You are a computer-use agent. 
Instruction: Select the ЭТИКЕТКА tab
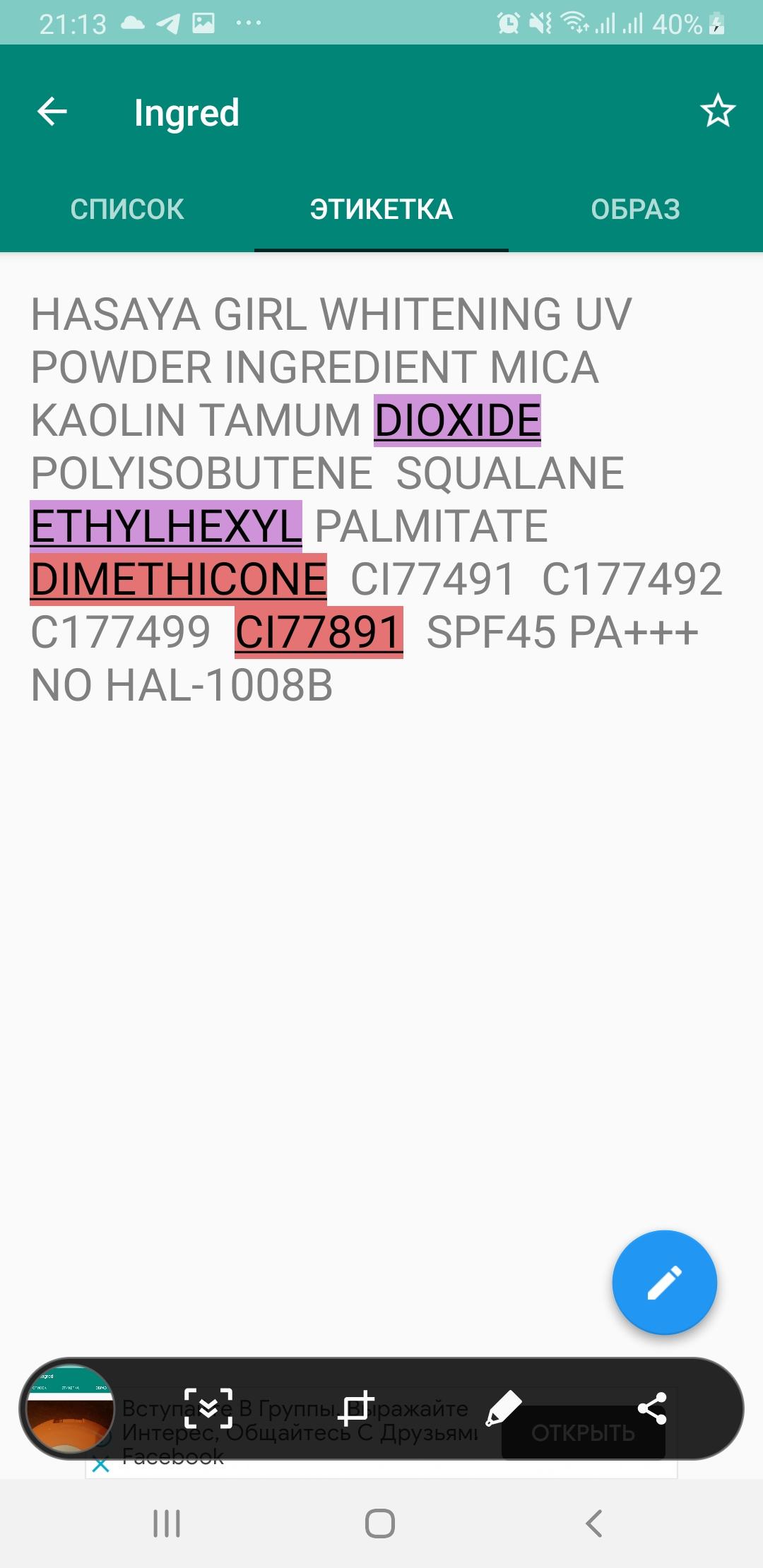point(381,209)
